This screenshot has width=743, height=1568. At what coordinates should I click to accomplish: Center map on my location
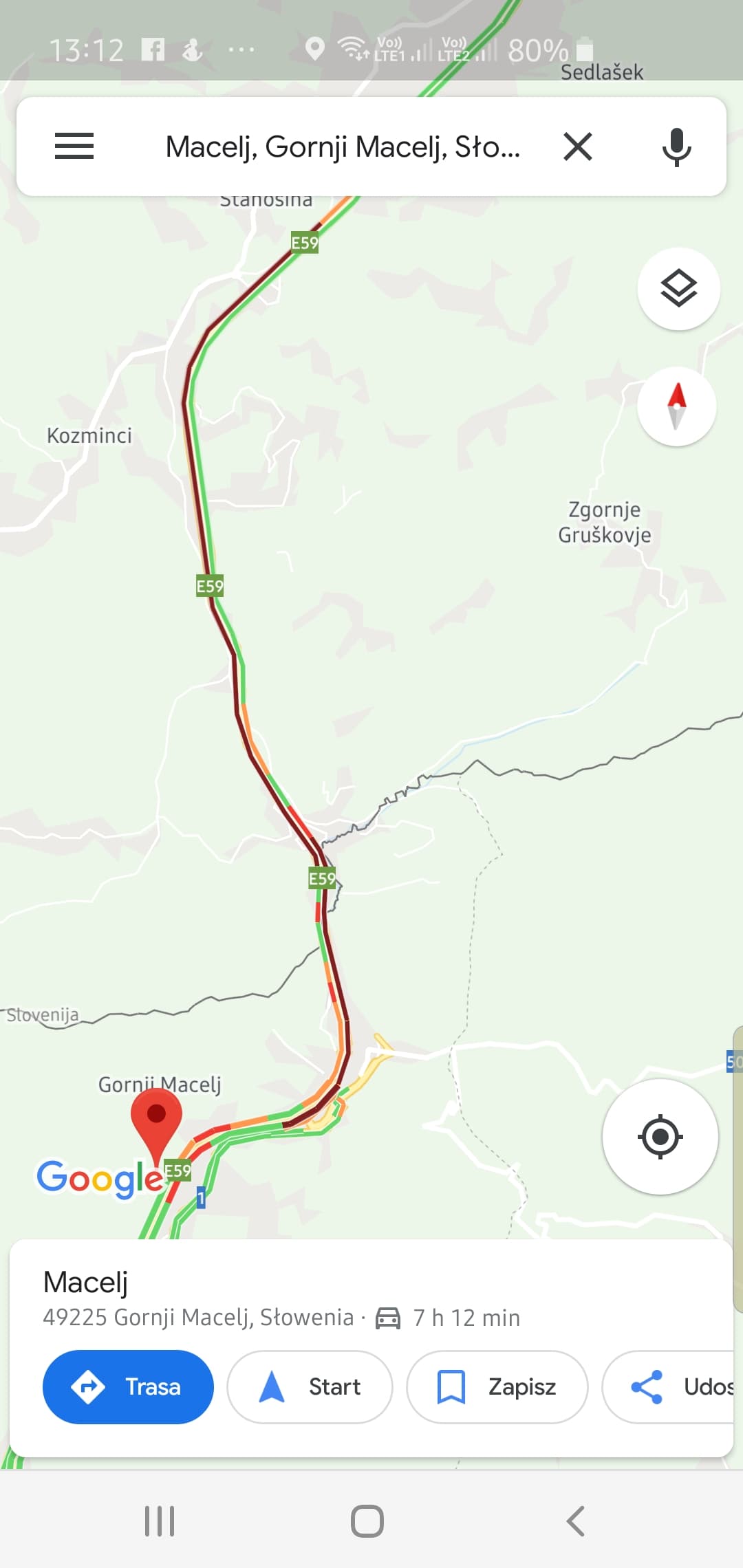tap(660, 1136)
